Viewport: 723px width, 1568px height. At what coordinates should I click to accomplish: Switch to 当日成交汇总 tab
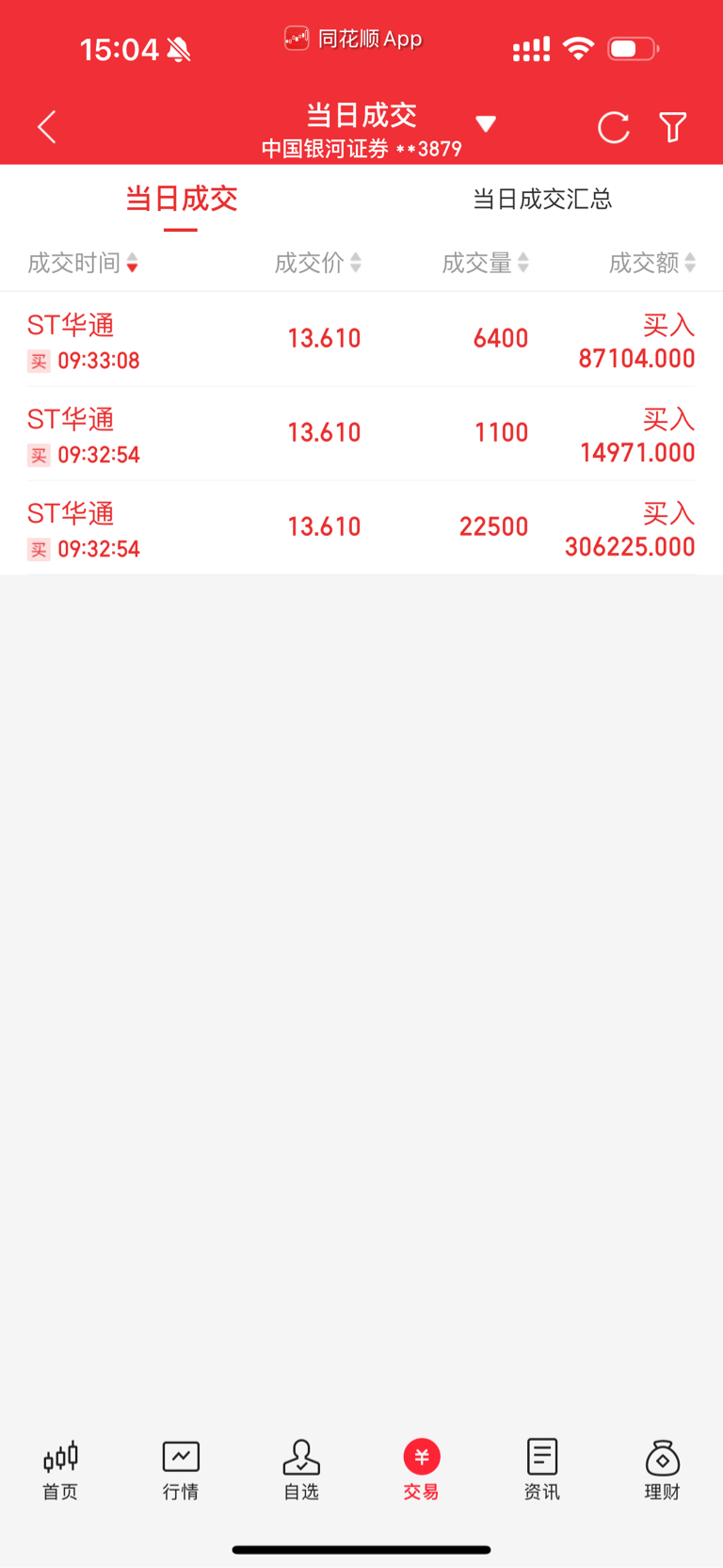[542, 199]
